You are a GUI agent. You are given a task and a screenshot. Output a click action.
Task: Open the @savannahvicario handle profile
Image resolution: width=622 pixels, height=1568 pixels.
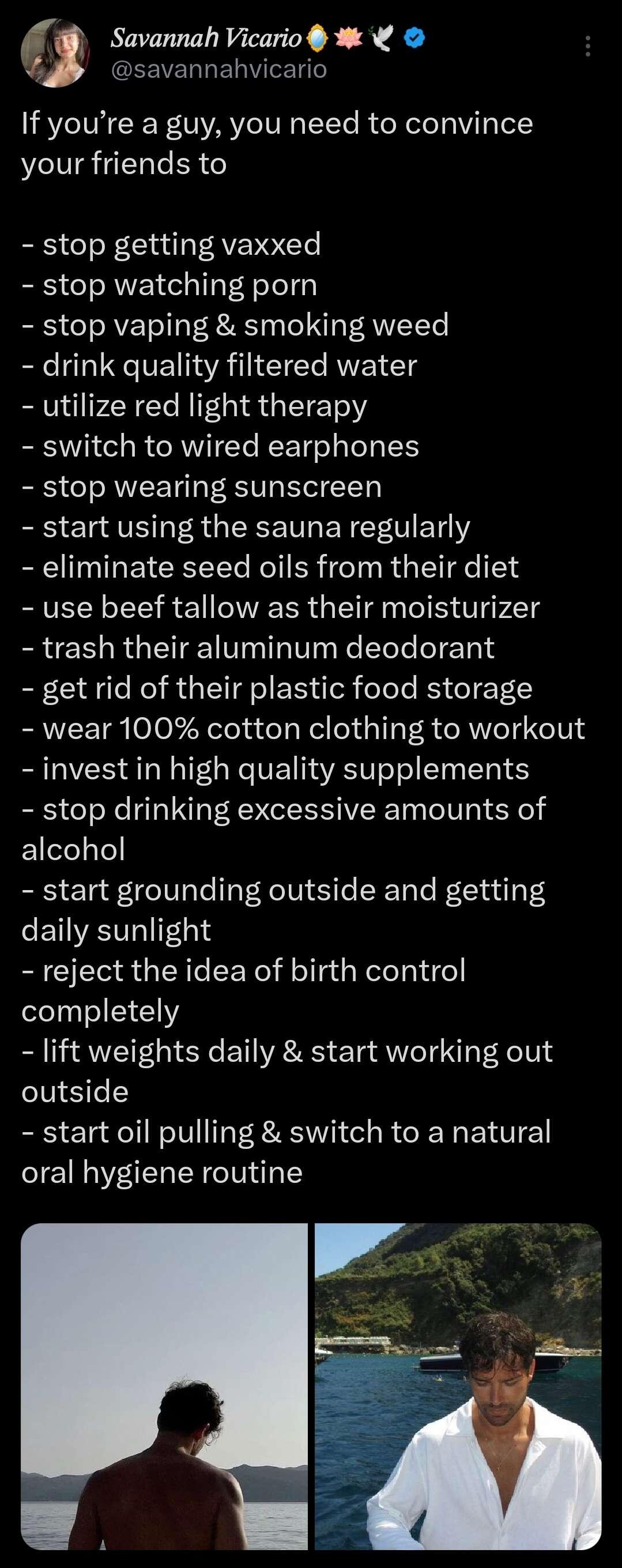219,69
